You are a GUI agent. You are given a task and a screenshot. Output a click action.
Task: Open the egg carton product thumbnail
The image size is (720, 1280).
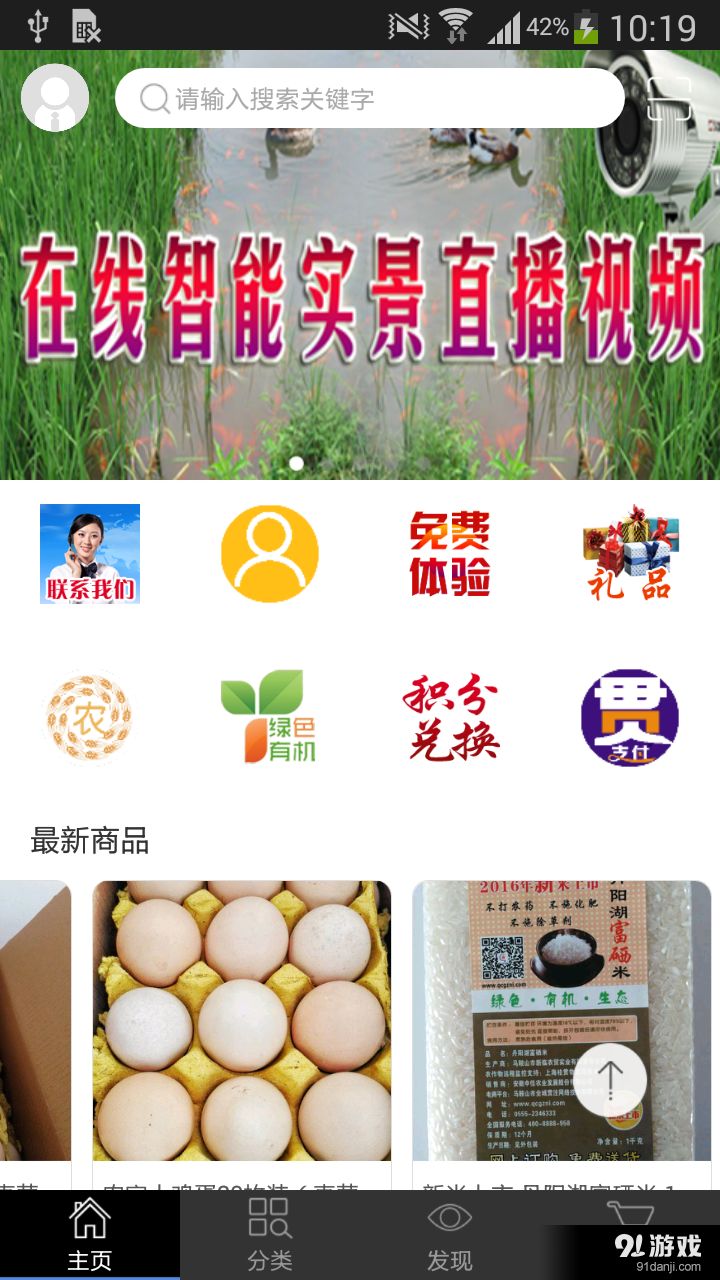tap(240, 1020)
